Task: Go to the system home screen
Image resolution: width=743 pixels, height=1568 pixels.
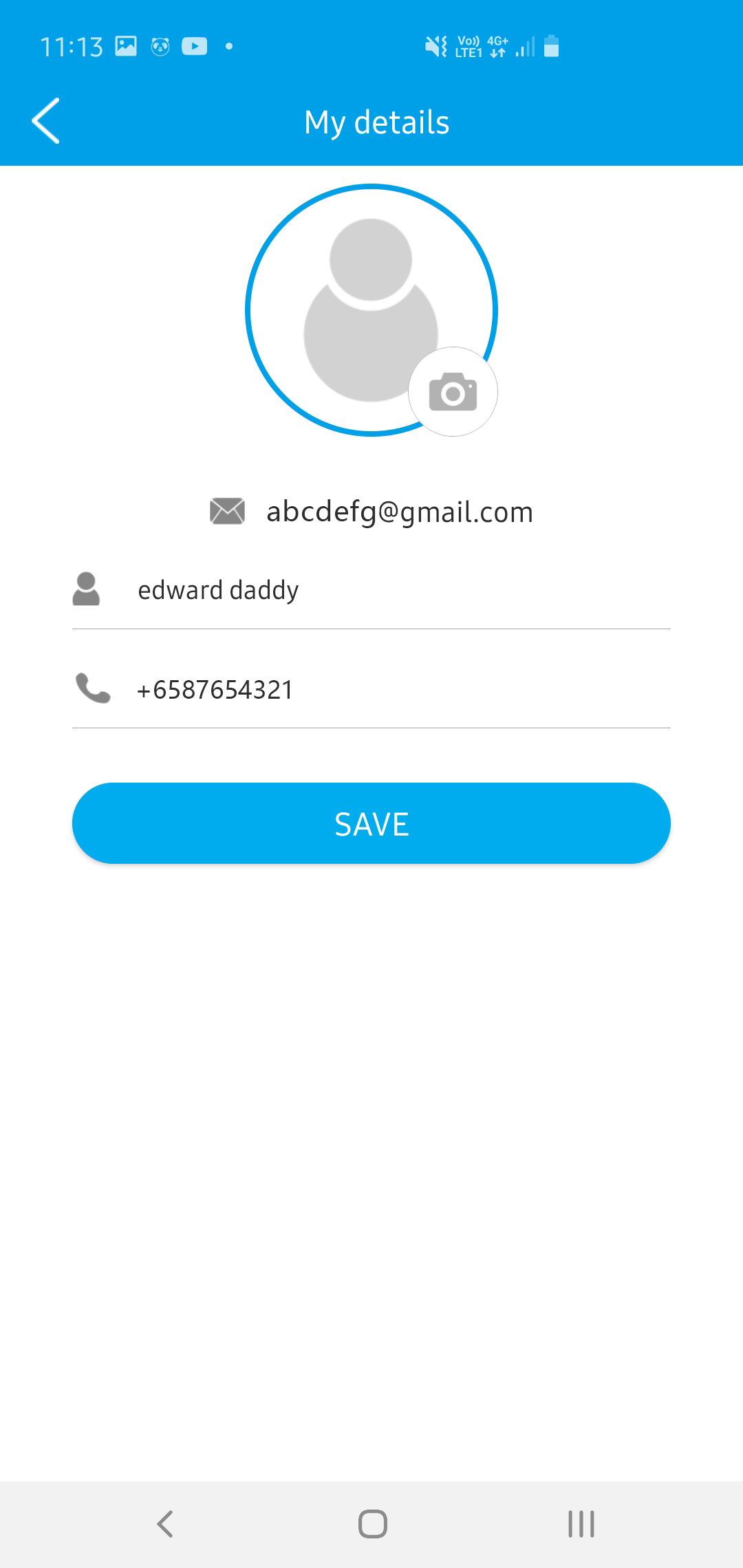Action: [372, 1523]
